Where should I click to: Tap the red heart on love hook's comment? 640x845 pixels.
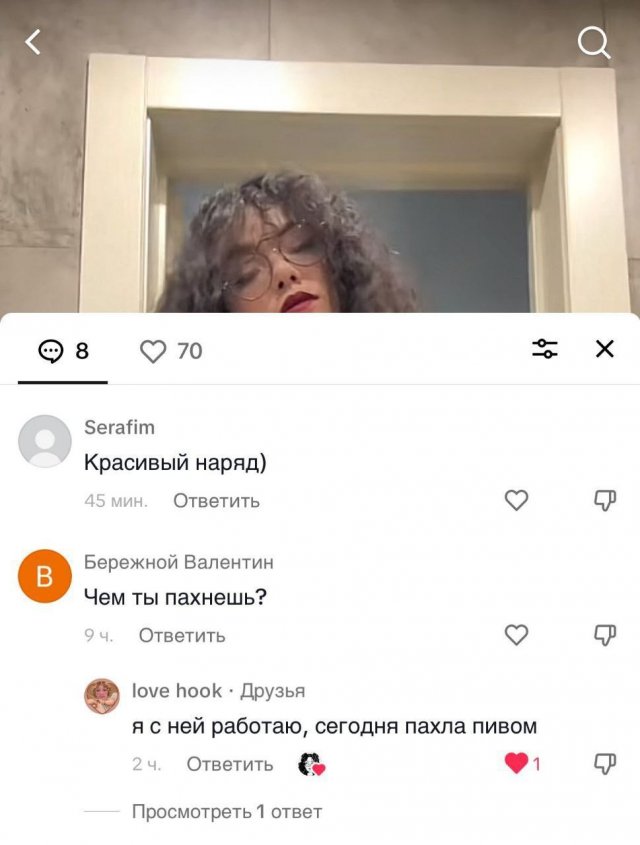click(517, 764)
